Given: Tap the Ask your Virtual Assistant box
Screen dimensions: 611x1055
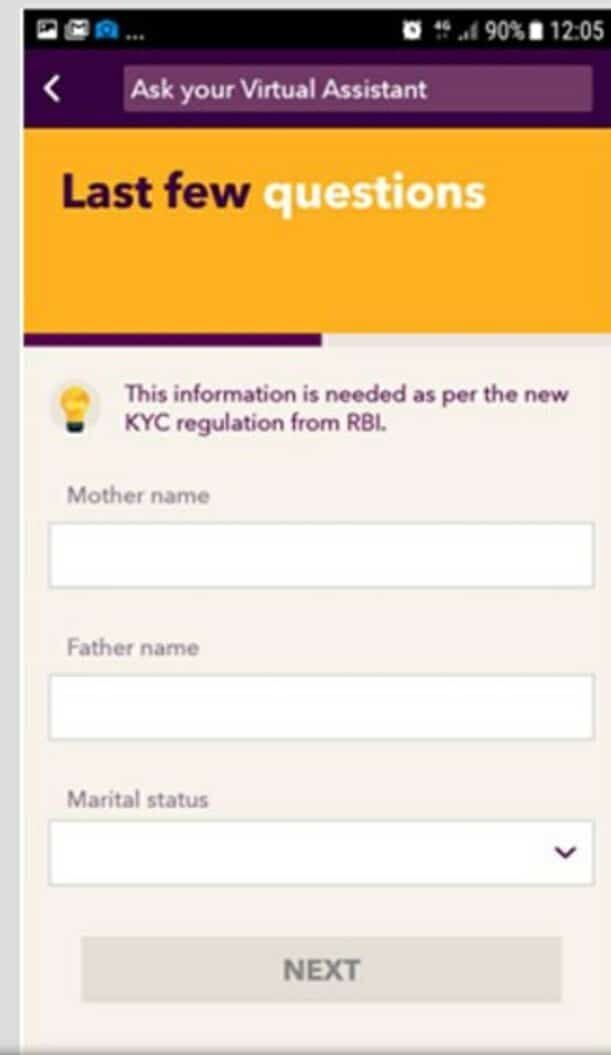Looking at the screenshot, I should [358, 89].
